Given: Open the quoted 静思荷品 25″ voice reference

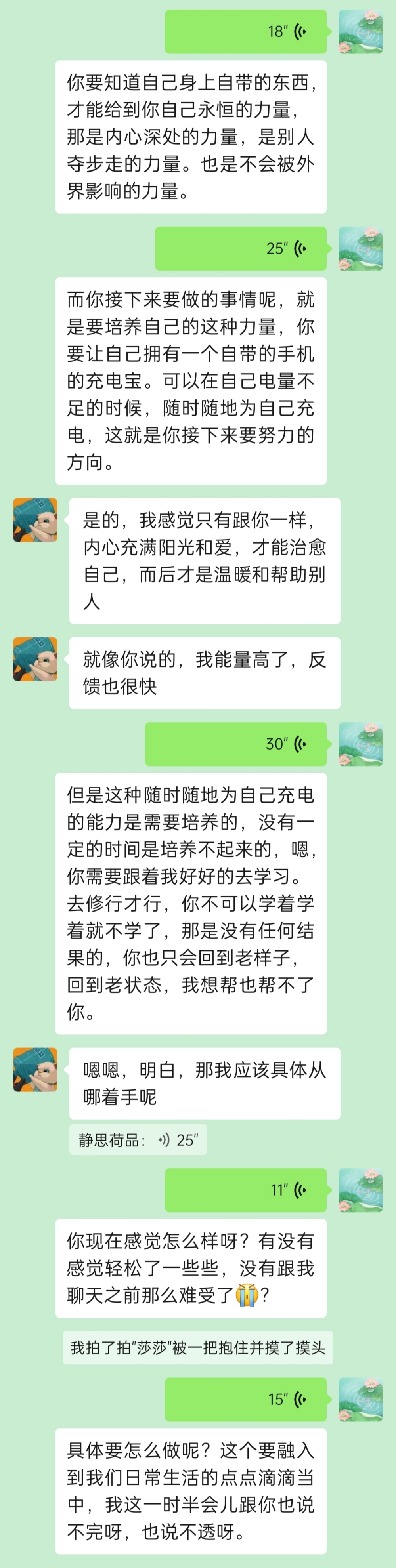Looking at the screenshot, I should pos(138,1140).
